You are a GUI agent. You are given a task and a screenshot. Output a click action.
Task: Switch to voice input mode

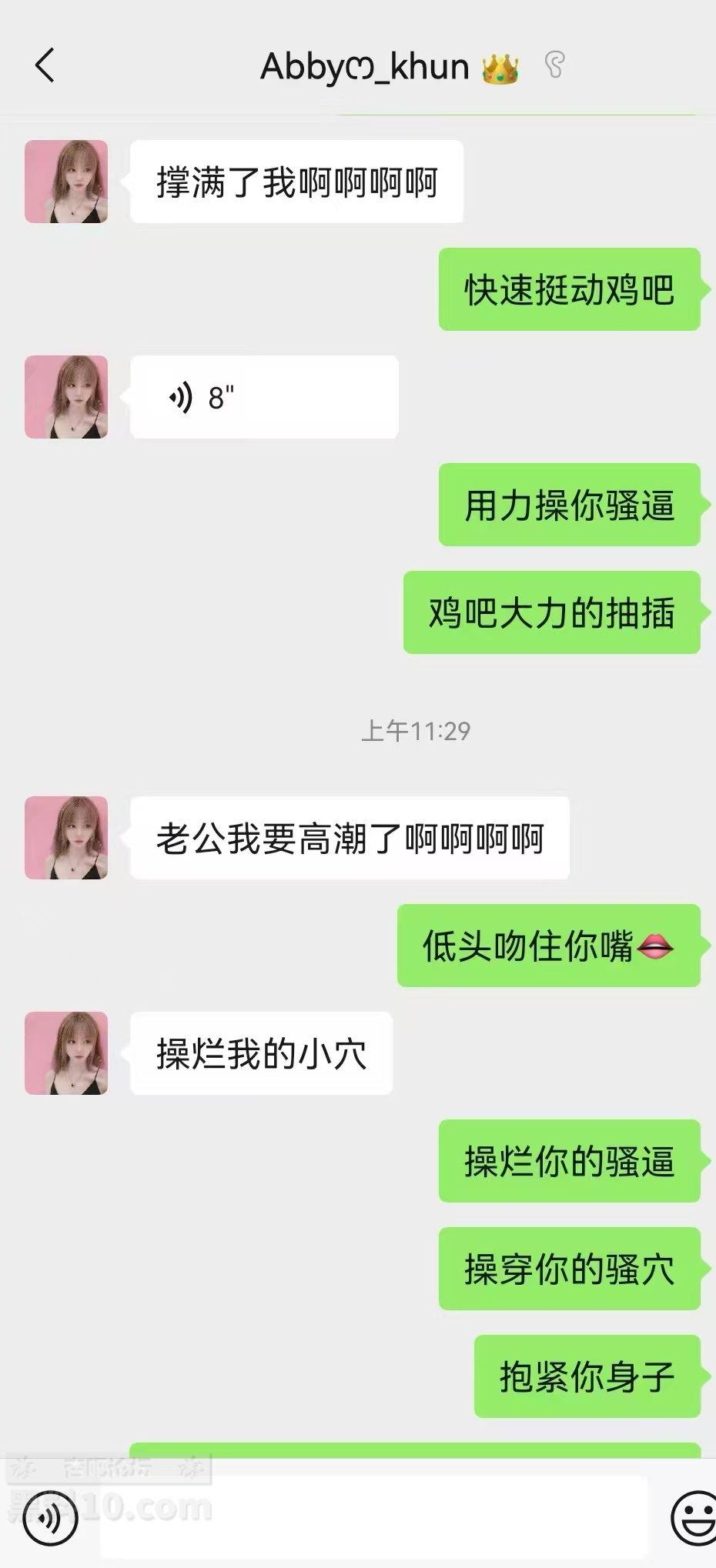pyautogui.click(x=50, y=1519)
